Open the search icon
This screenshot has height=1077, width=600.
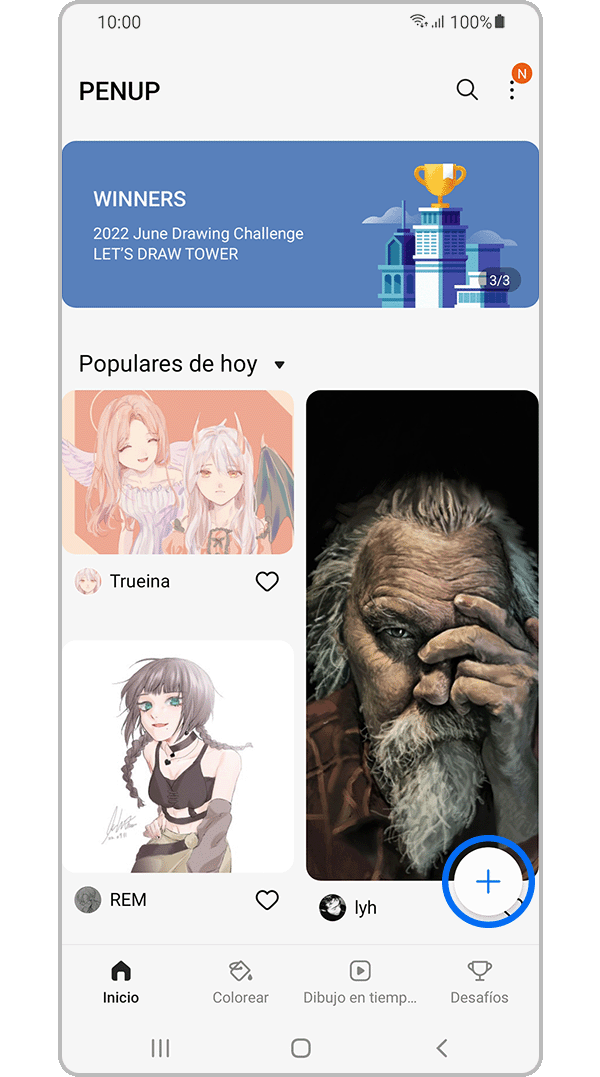(467, 90)
